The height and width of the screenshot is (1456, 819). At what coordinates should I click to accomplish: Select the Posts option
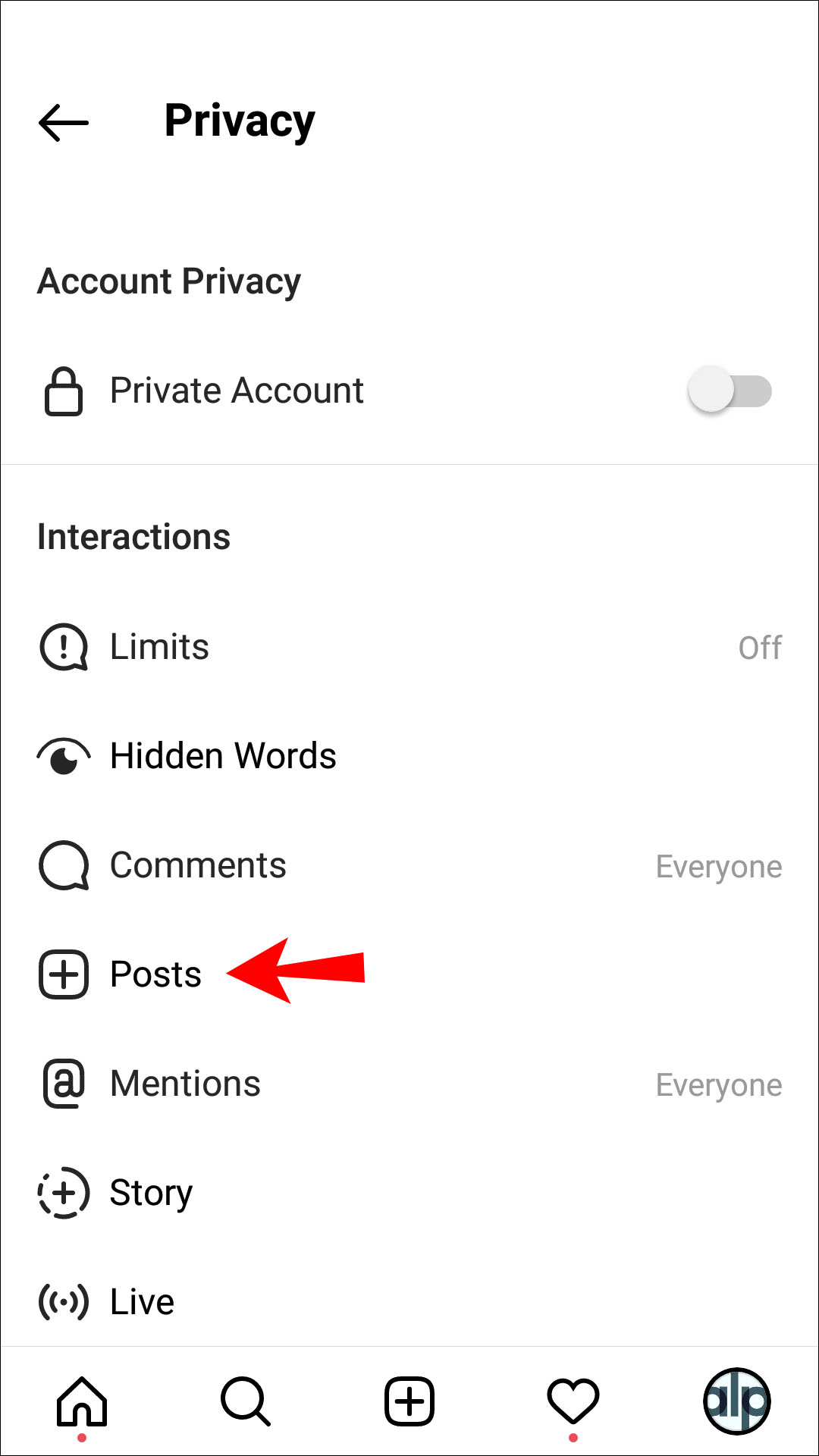pos(409,974)
